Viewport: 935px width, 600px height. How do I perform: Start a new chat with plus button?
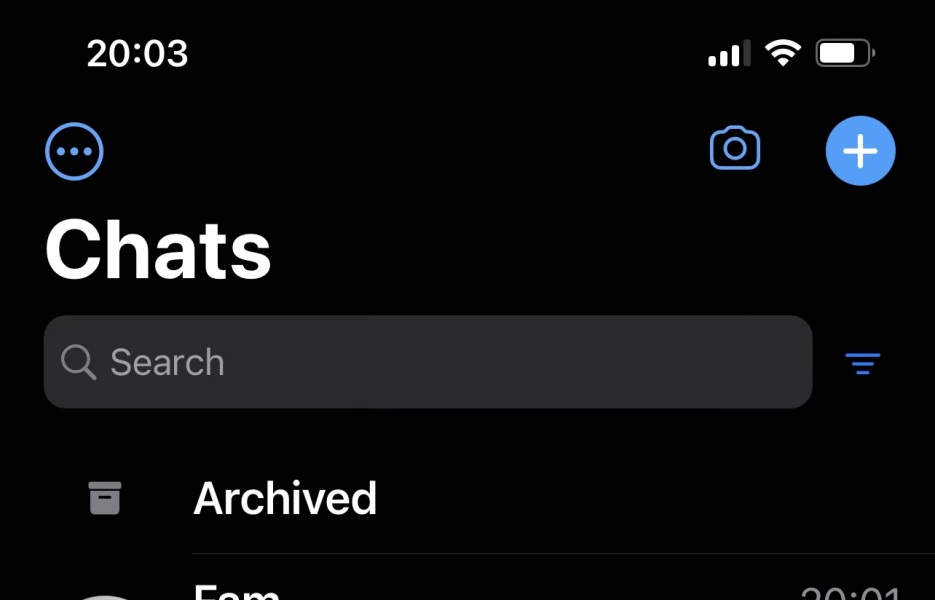coord(860,151)
